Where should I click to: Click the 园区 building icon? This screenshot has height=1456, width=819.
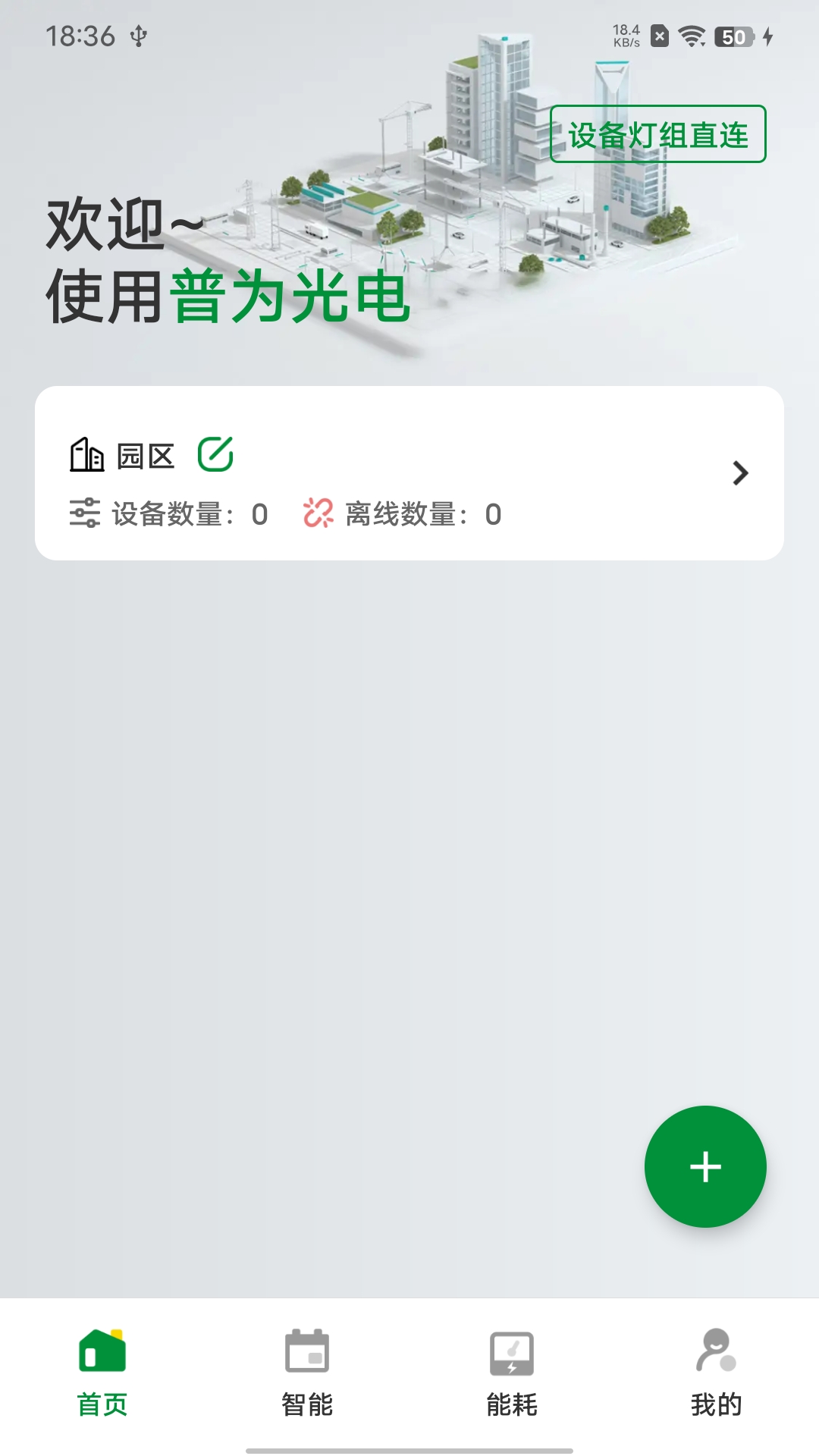86,455
